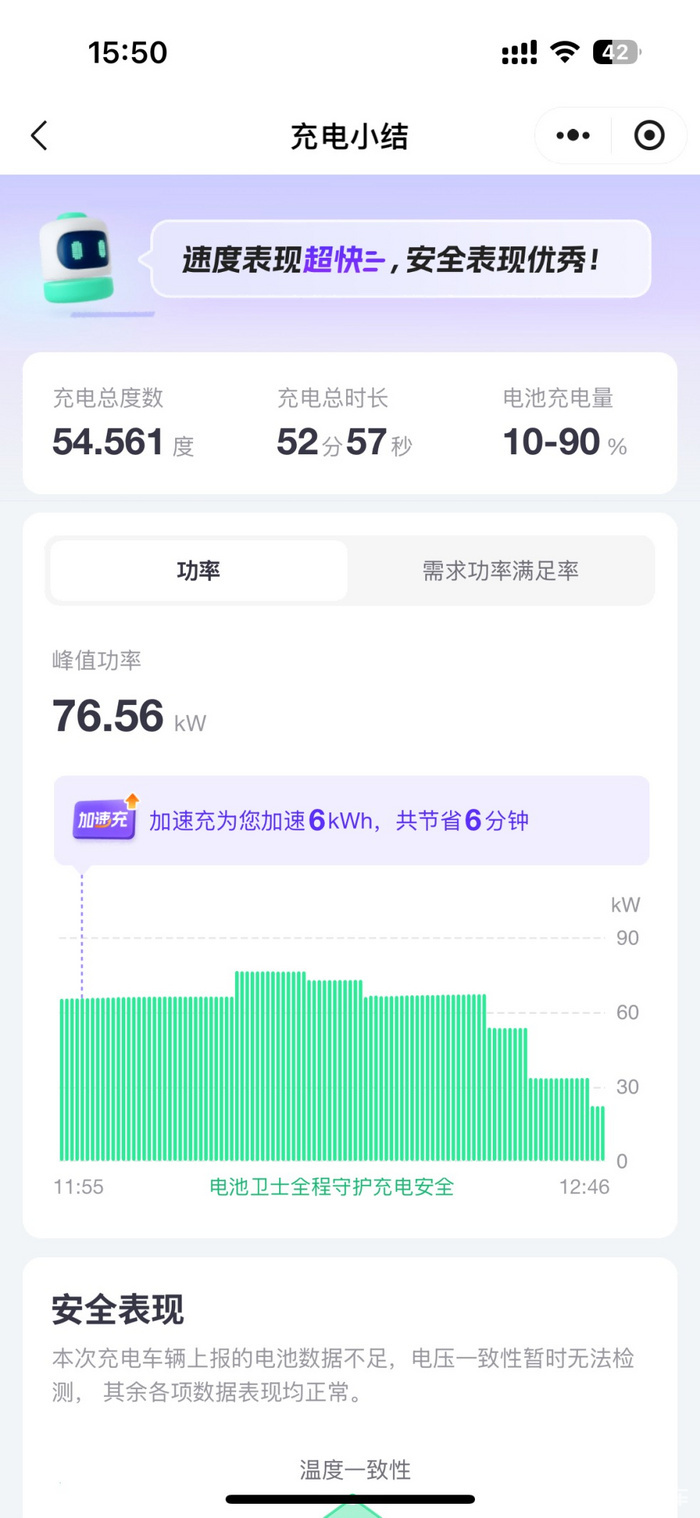Open the mini program three-dot menu

[574, 136]
